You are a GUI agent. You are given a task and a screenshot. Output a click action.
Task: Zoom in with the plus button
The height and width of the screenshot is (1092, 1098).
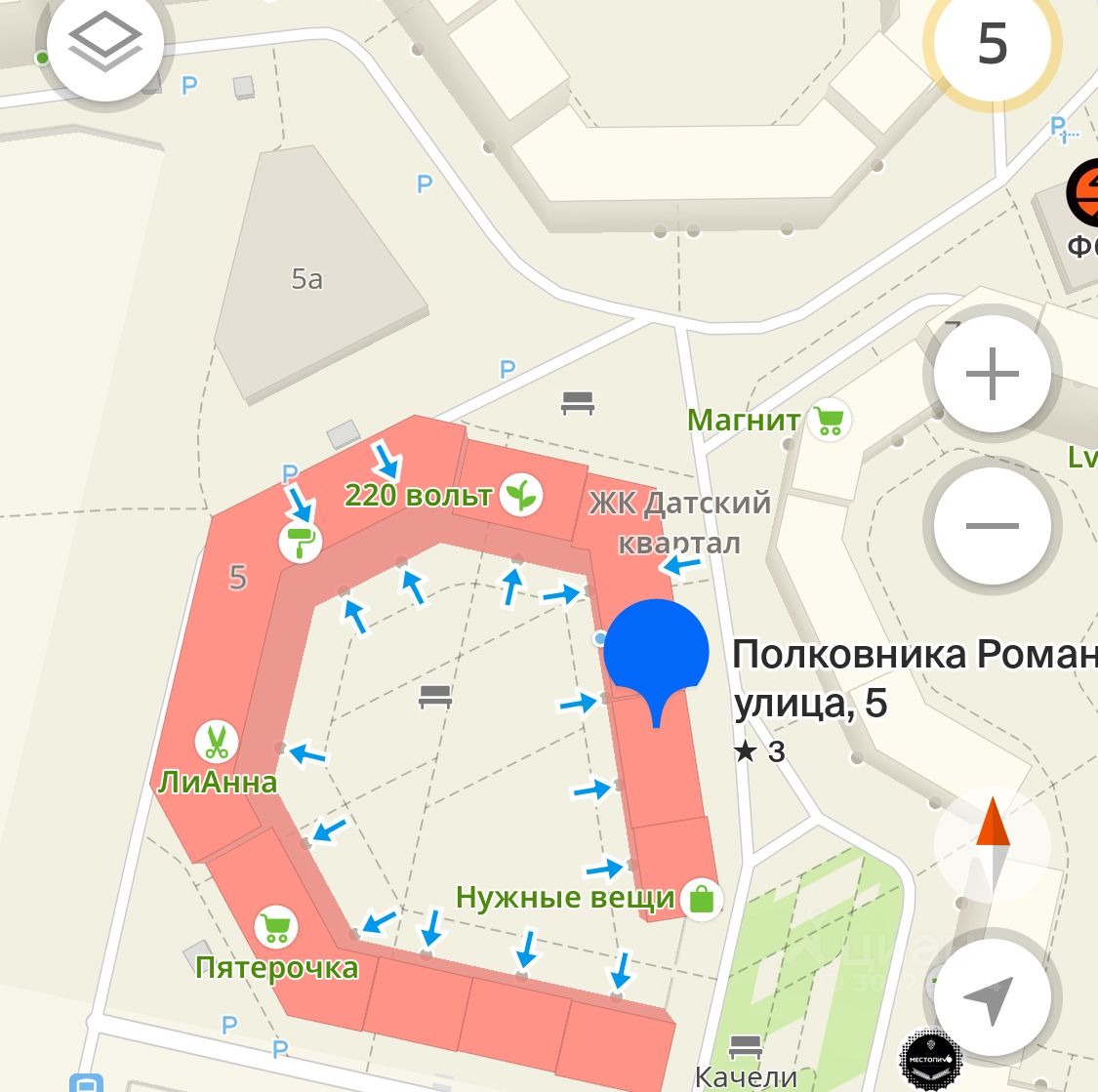[992, 375]
